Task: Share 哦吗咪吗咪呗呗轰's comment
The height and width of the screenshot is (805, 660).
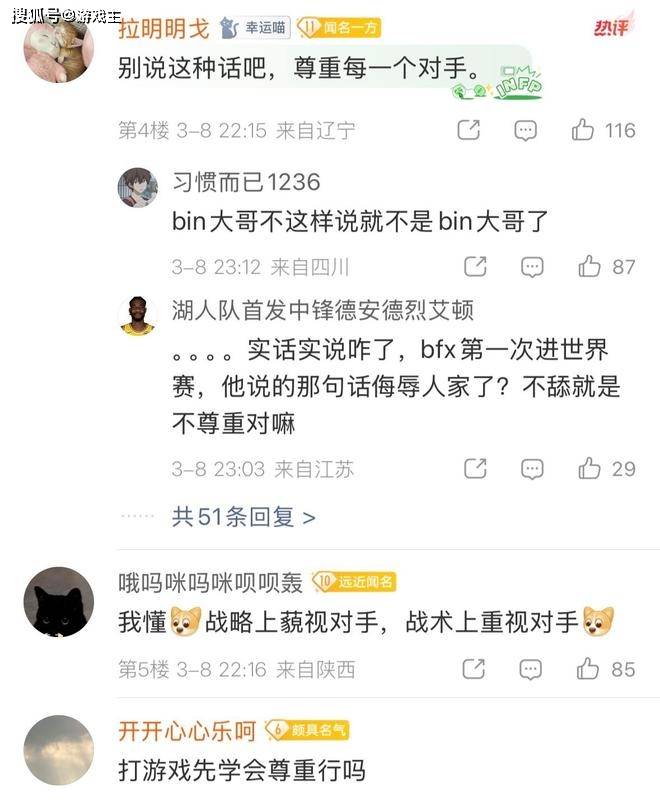Action: tap(475, 669)
